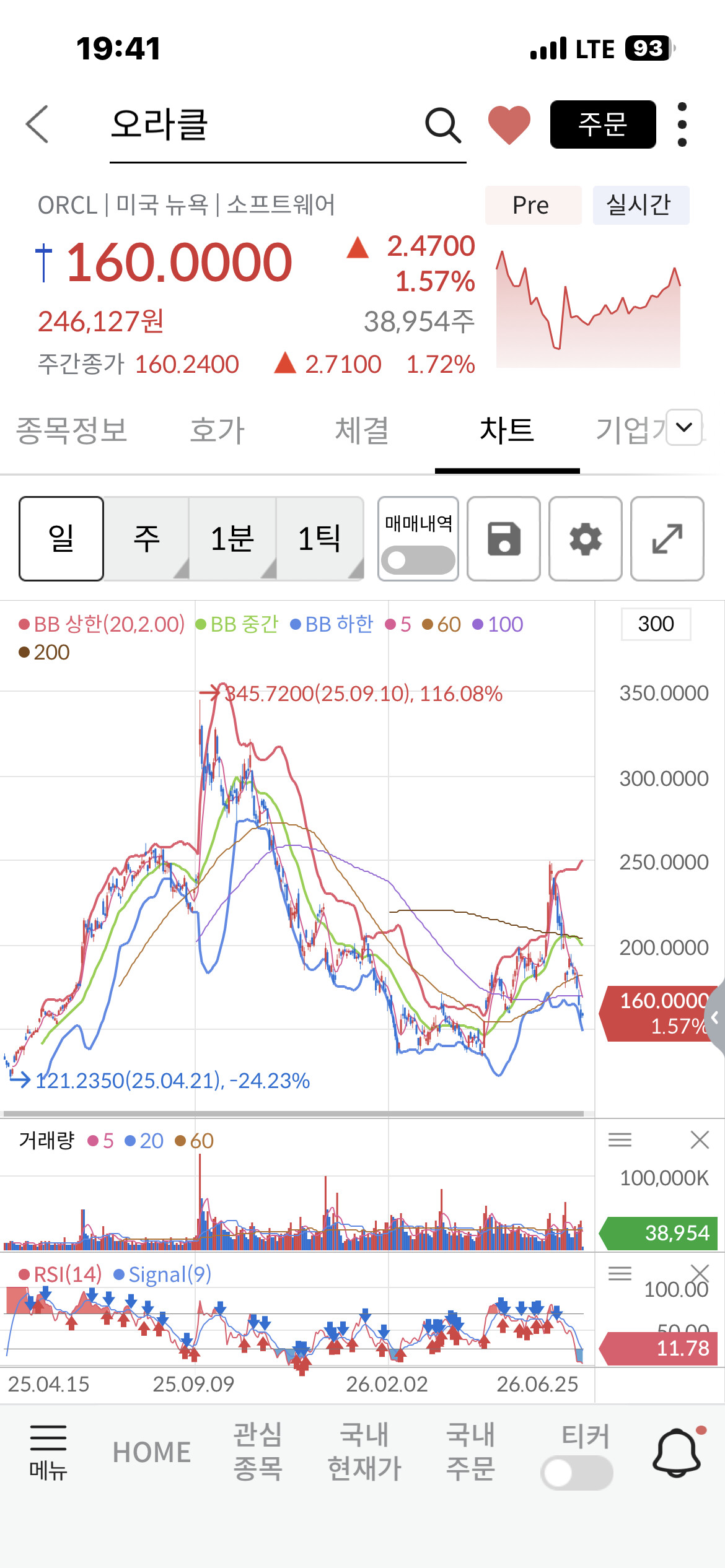Toggle the 매매내역 switch on
The image size is (725, 1568).
coord(418,560)
